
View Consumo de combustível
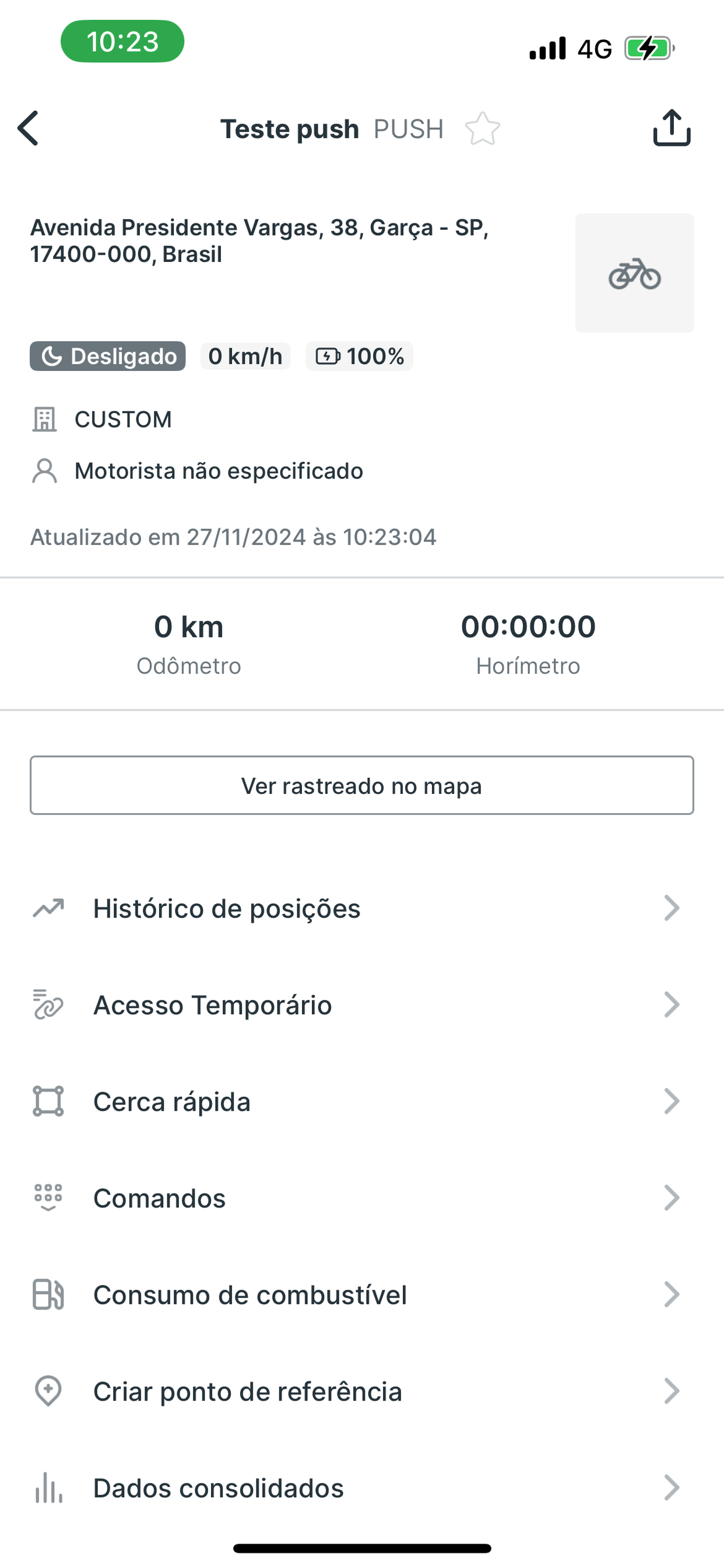pos(362,1294)
